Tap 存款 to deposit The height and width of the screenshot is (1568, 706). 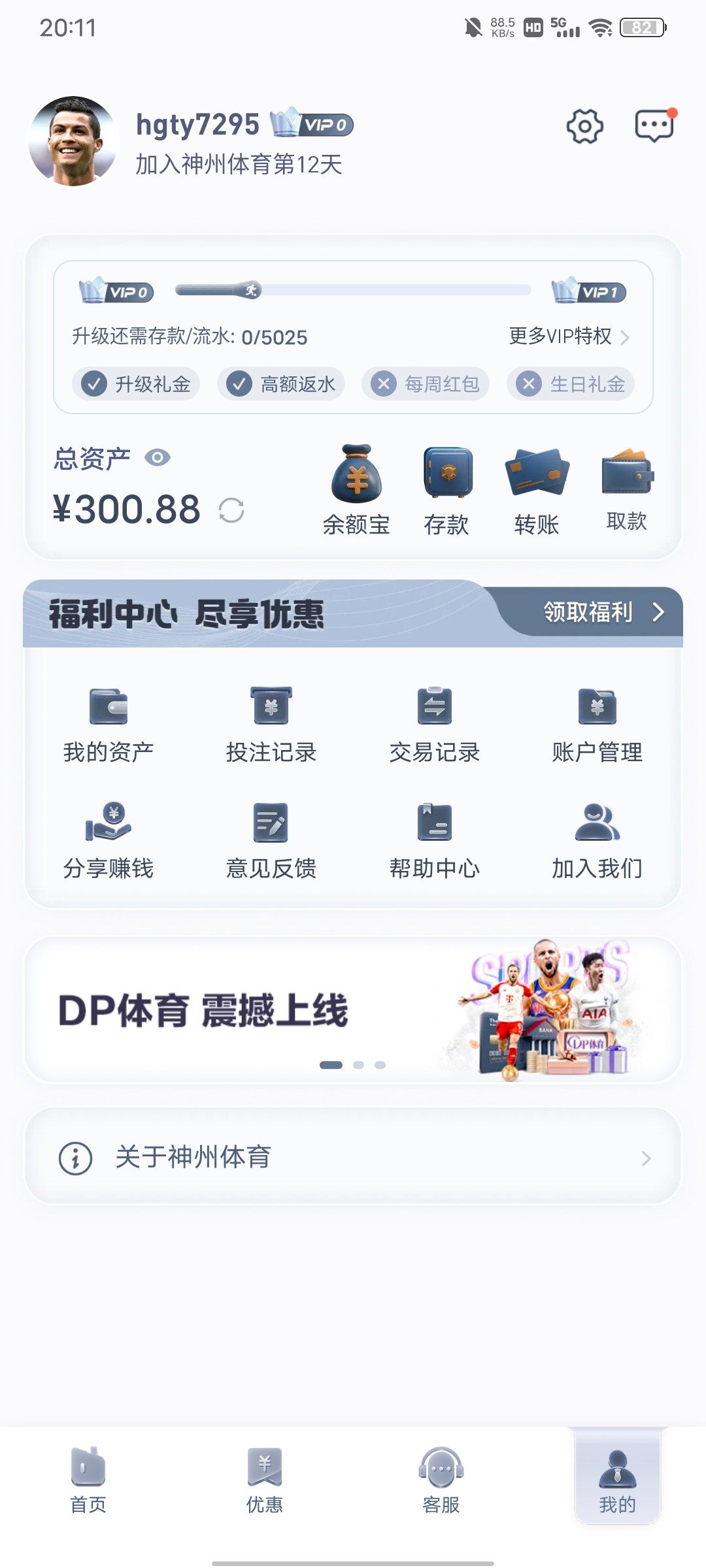tap(446, 490)
